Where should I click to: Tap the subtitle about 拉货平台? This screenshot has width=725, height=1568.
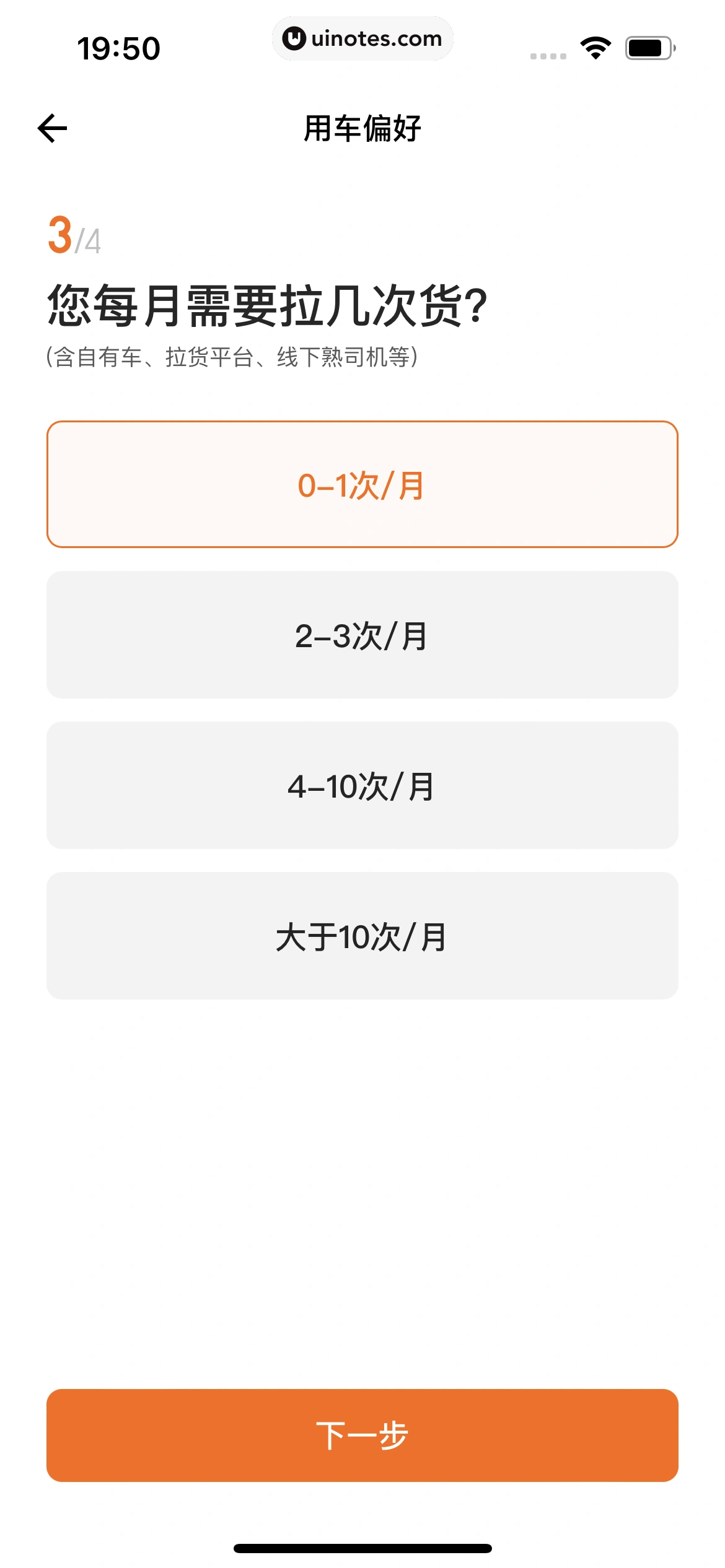pos(232,355)
